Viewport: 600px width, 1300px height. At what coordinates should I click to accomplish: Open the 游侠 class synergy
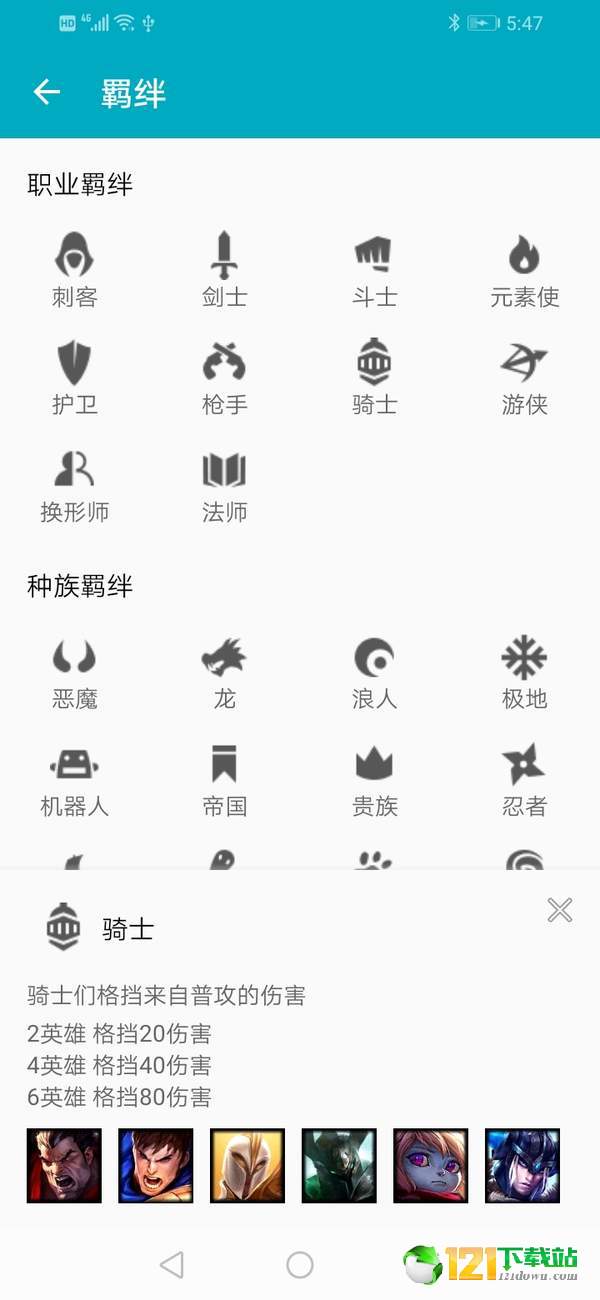pos(524,376)
